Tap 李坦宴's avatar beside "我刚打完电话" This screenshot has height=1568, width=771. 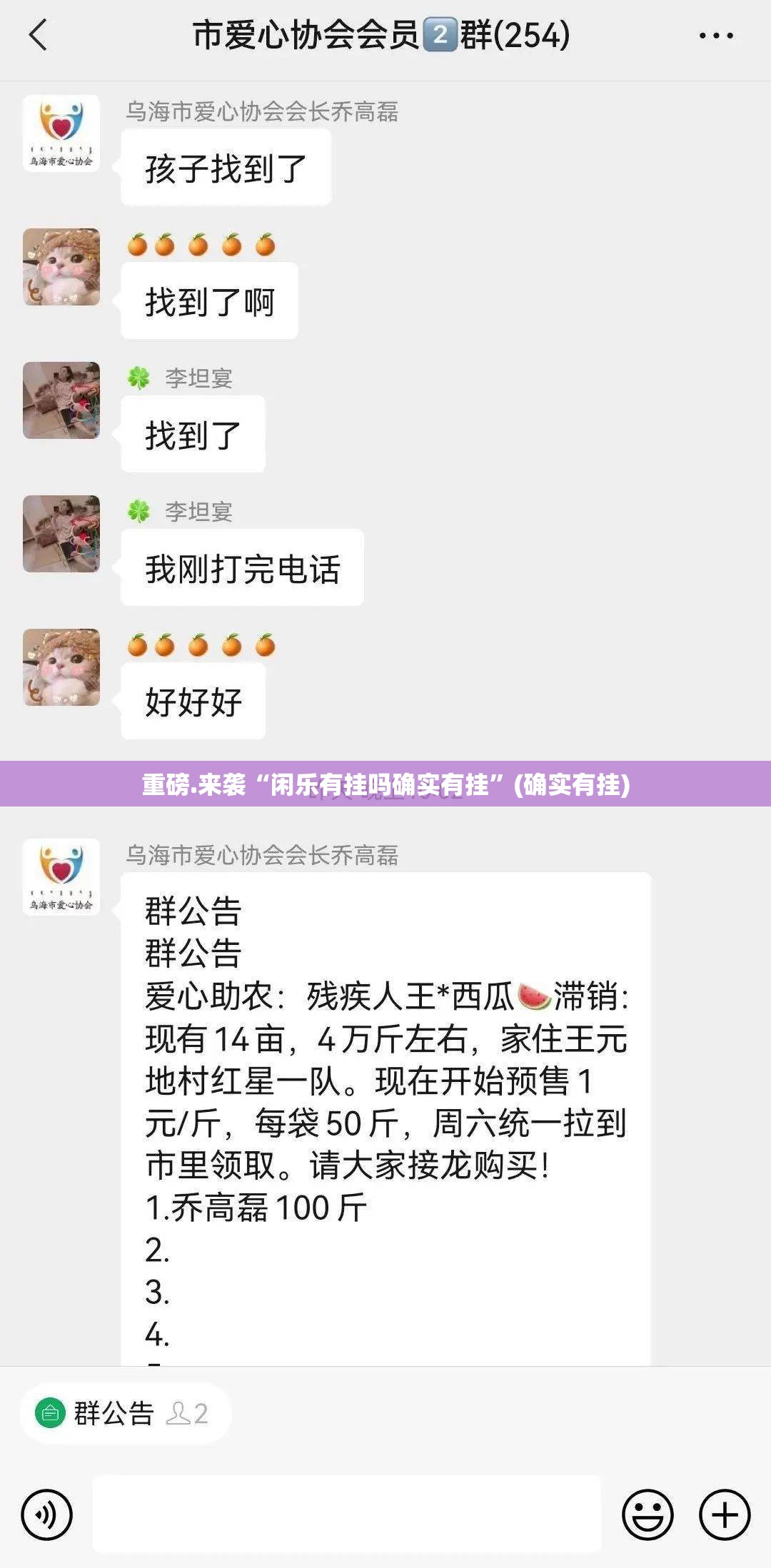tap(61, 534)
